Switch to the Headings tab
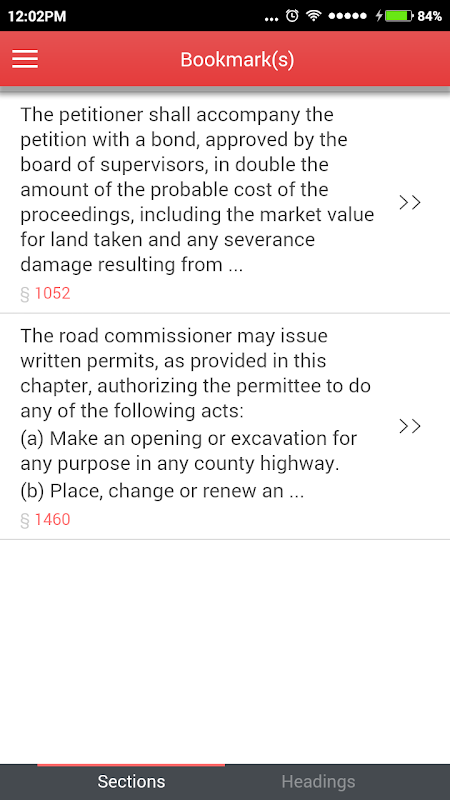Image resolution: width=450 pixels, height=800 pixels. (318, 782)
